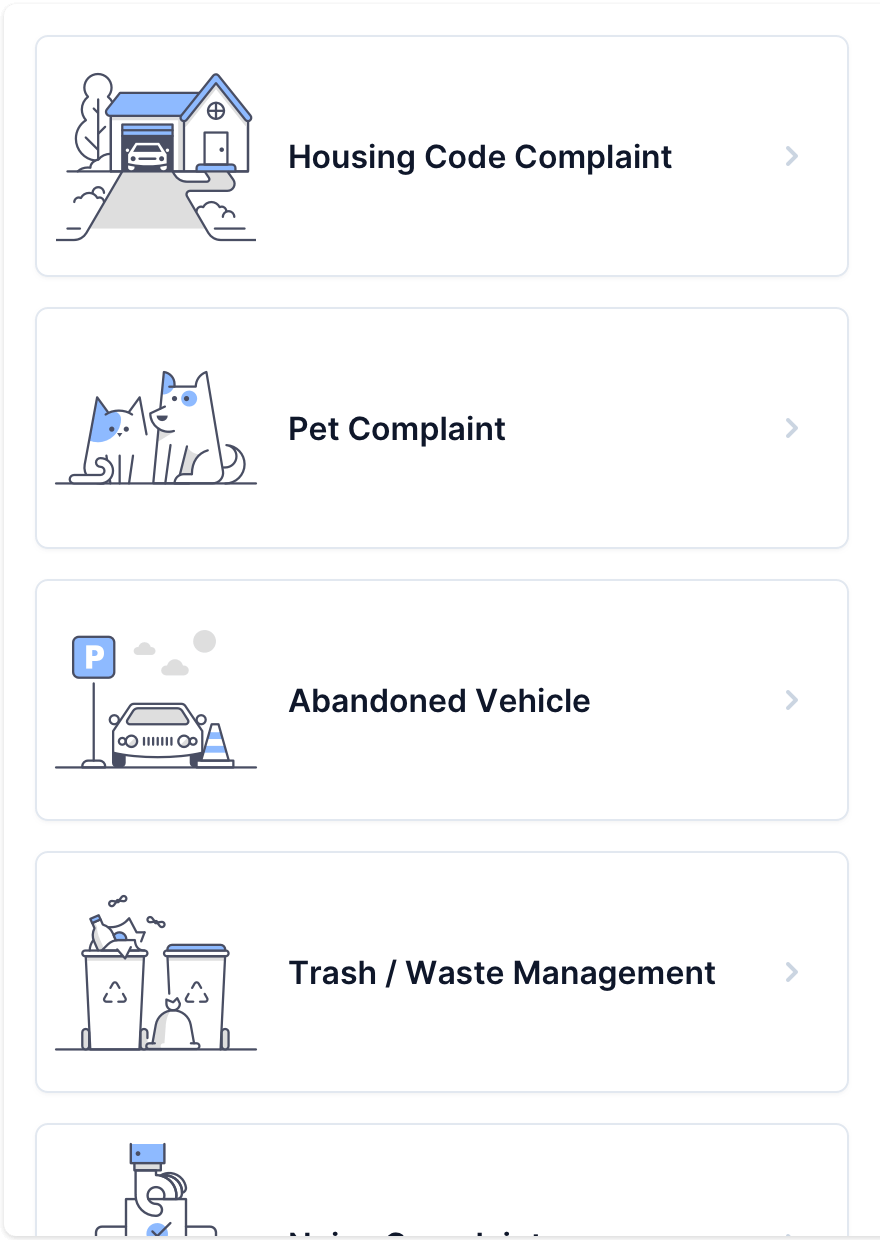Viewport: 880px width, 1240px height.
Task: Choose Trash / Waste Management
Action: click(441, 973)
